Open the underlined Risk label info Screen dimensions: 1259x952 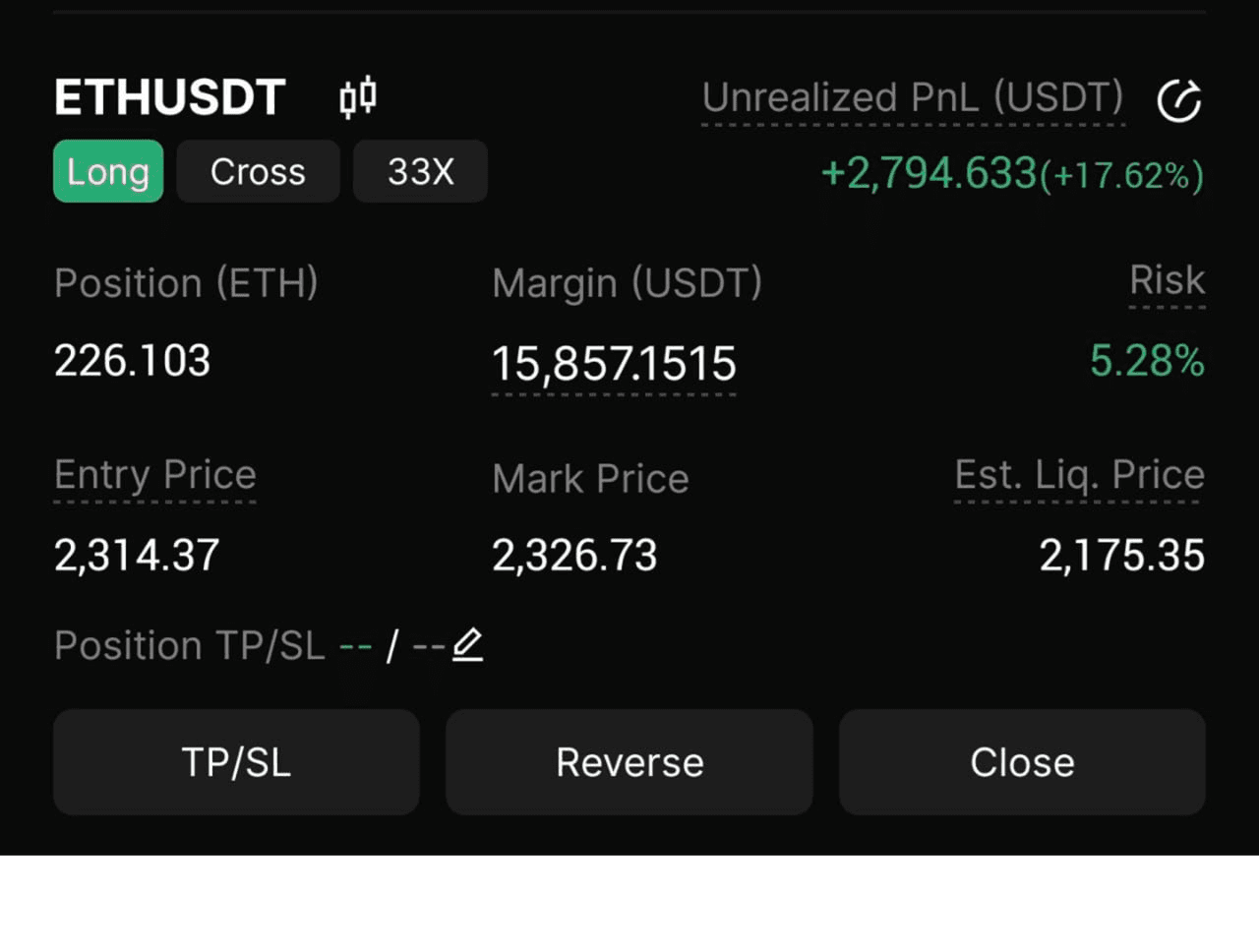point(1167,281)
